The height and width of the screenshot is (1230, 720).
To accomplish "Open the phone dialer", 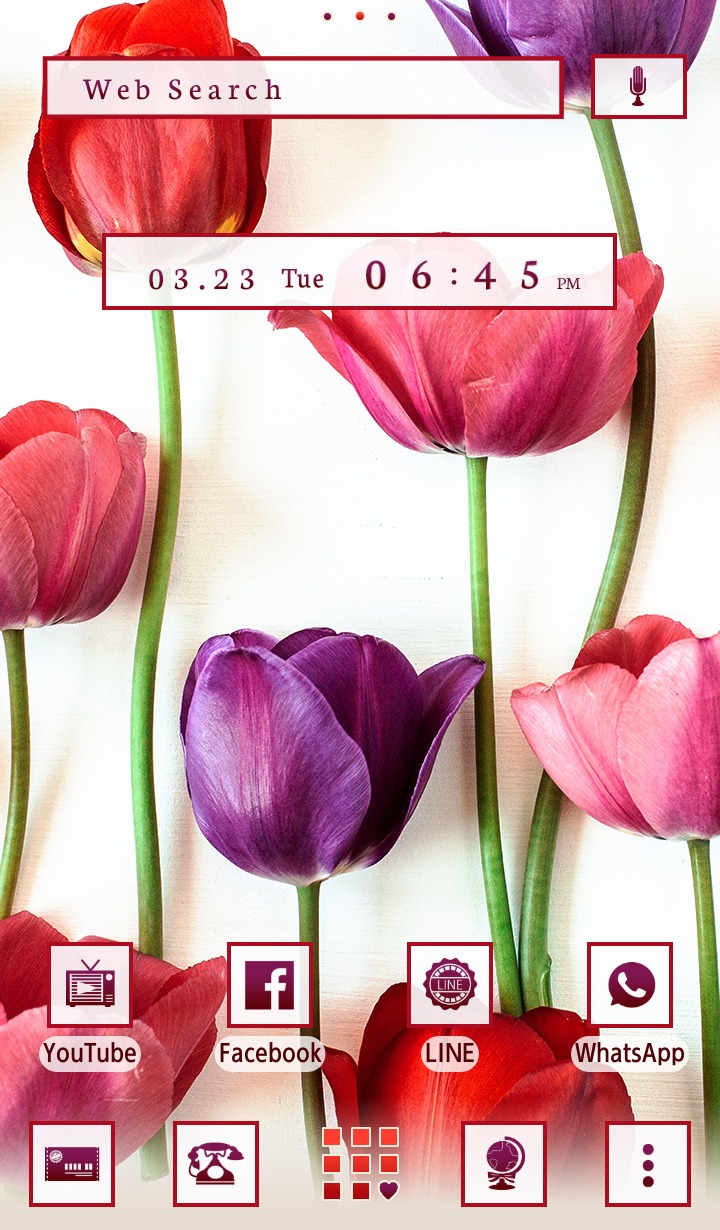I will point(216,1164).
